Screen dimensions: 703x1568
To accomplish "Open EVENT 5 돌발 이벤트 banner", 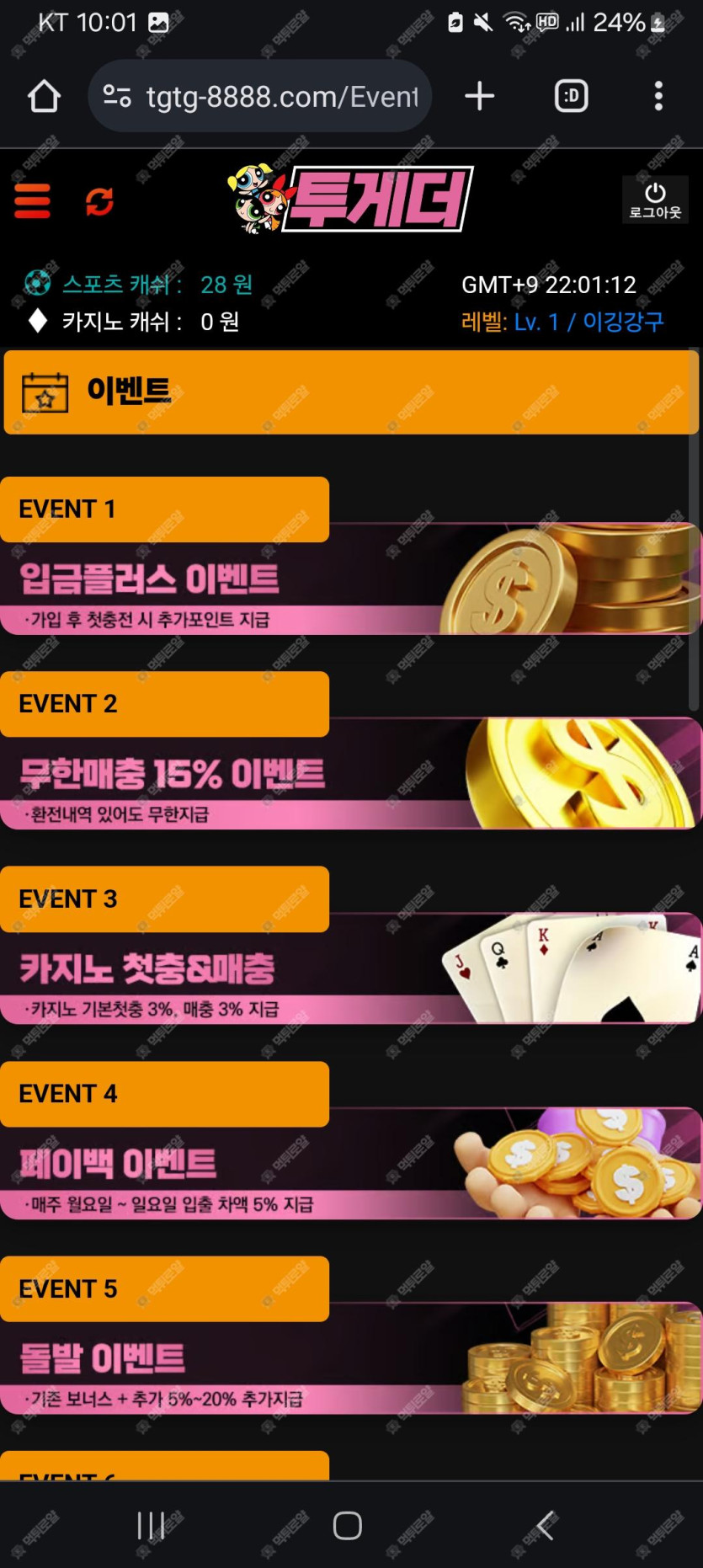I will [349, 1357].
